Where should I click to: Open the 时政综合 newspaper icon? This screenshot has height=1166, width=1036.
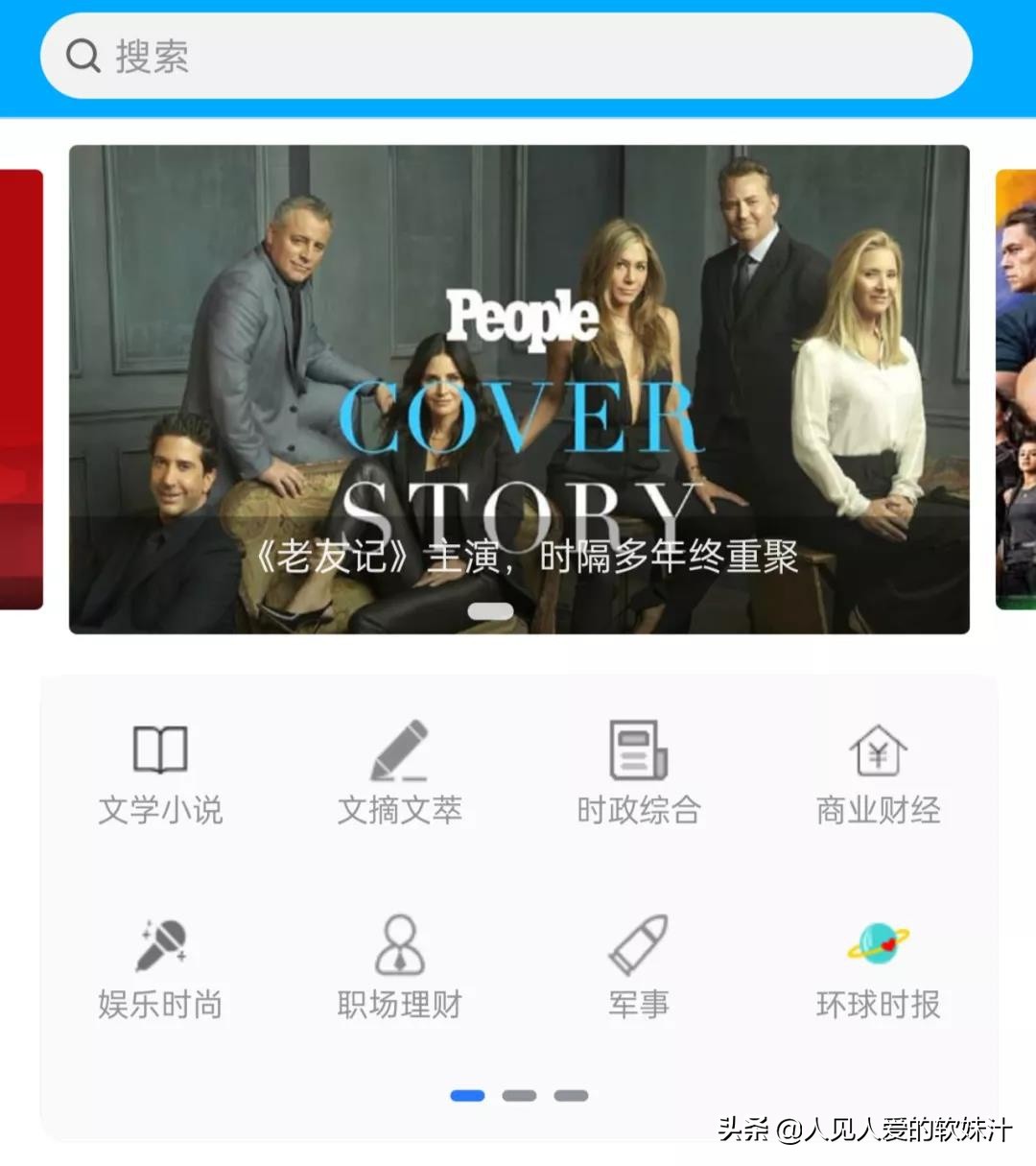point(637,750)
